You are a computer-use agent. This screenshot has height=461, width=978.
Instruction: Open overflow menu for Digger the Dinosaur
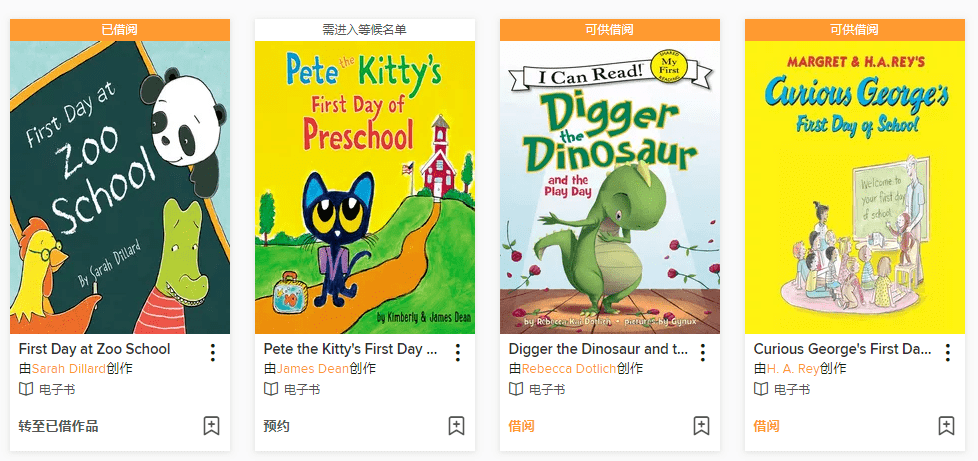click(x=702, y=352)
